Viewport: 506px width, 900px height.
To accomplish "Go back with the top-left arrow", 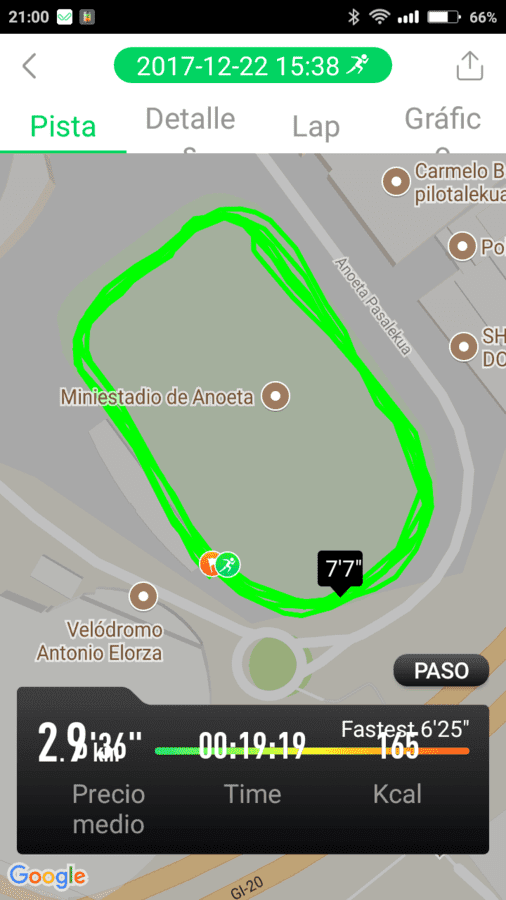I will 29,66.
